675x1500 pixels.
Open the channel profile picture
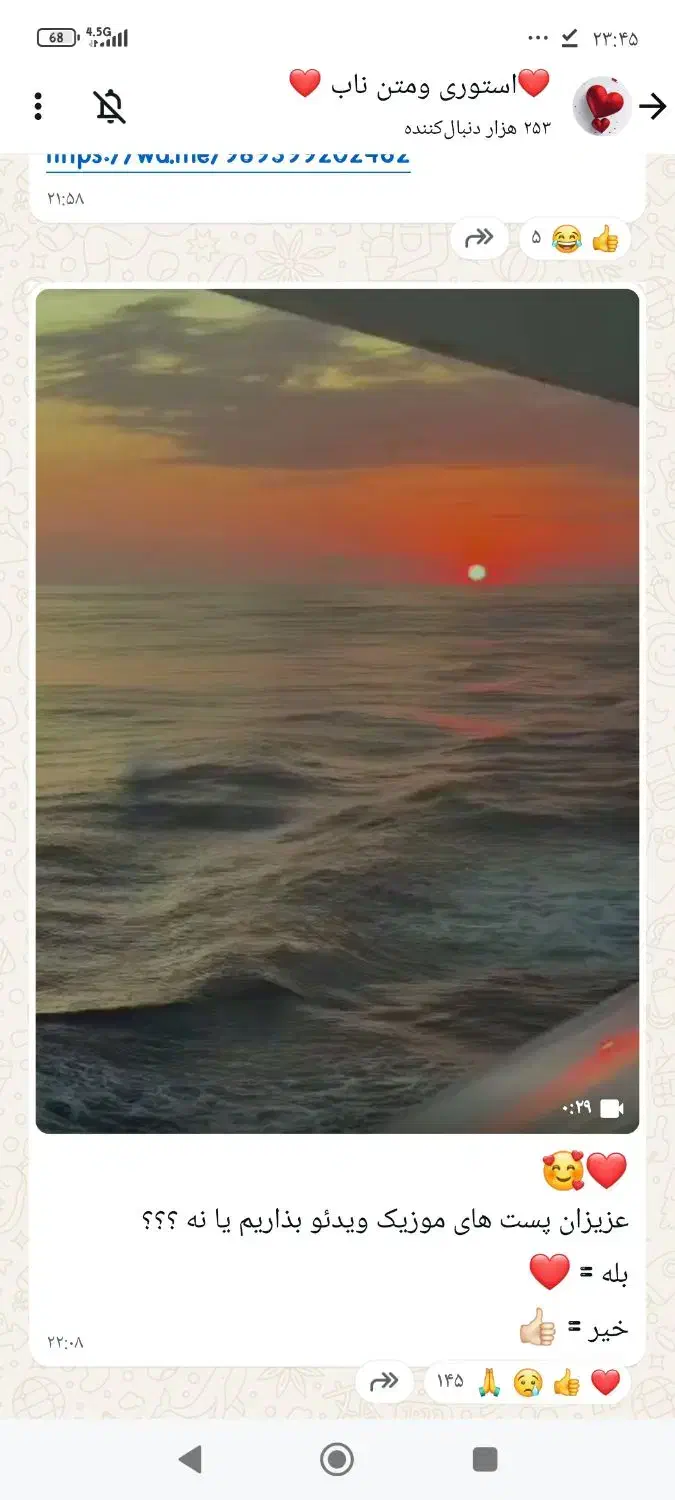coord(601,106)
